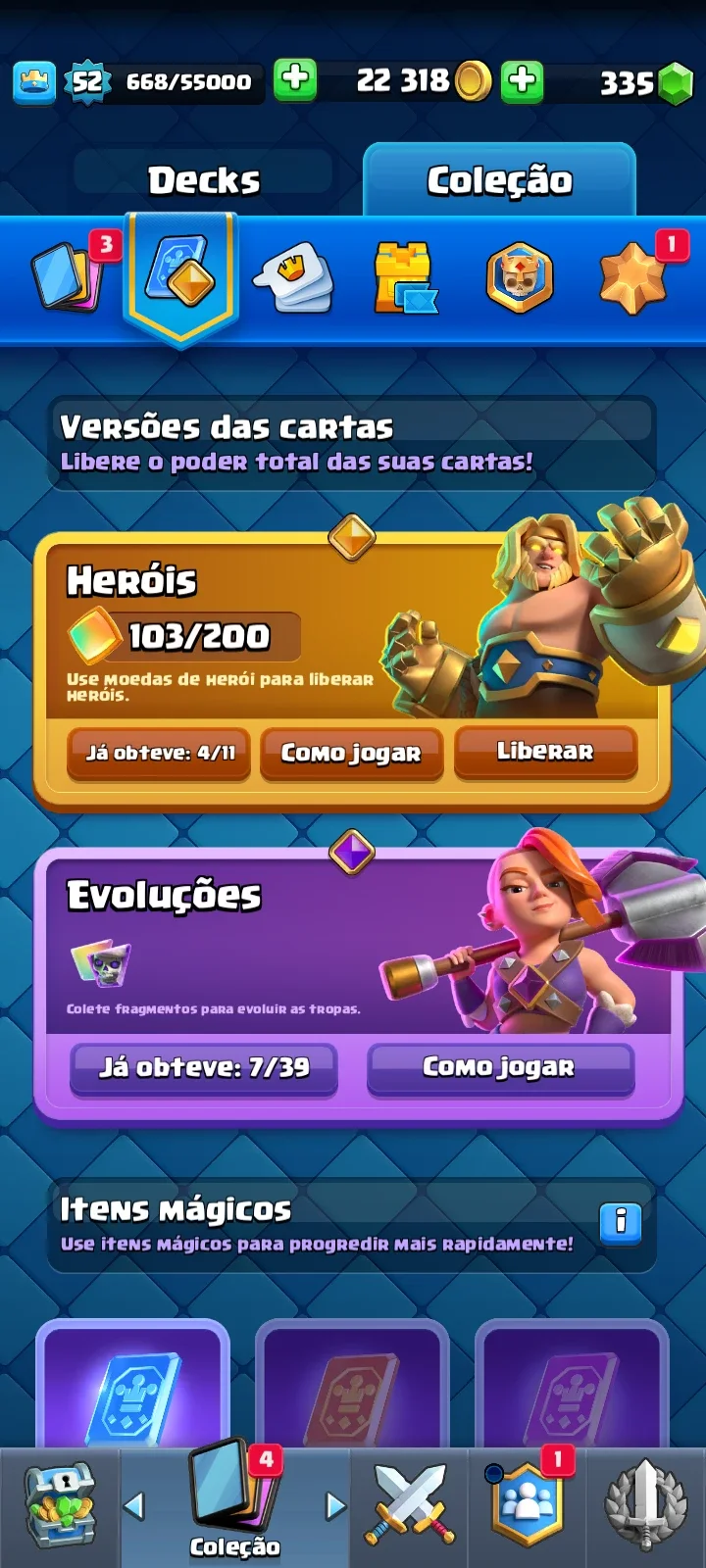View obtained evolutions Já obteve: 7/39

[204, 1068]
